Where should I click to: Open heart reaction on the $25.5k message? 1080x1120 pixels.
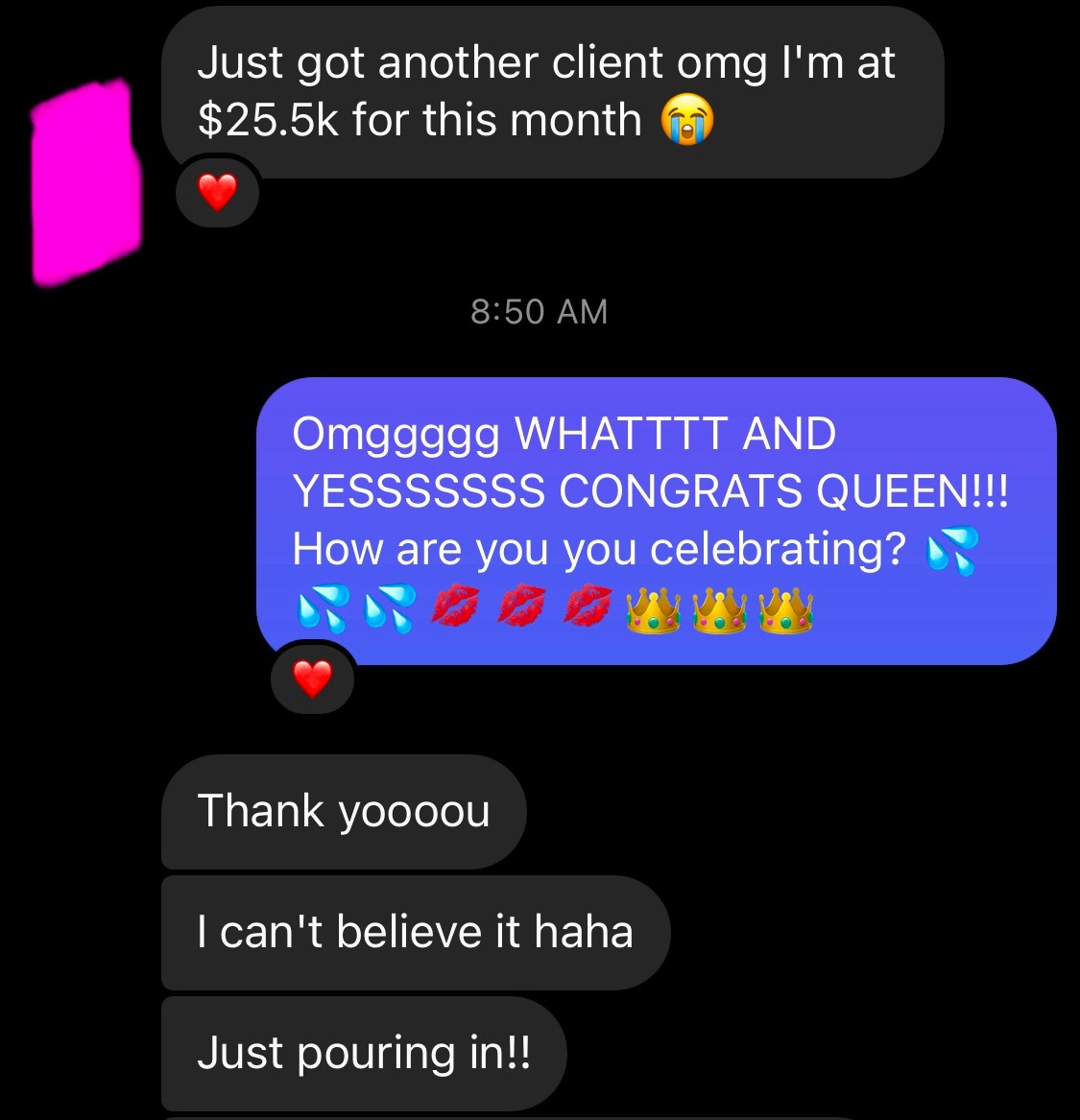click(x=217, y=193)
